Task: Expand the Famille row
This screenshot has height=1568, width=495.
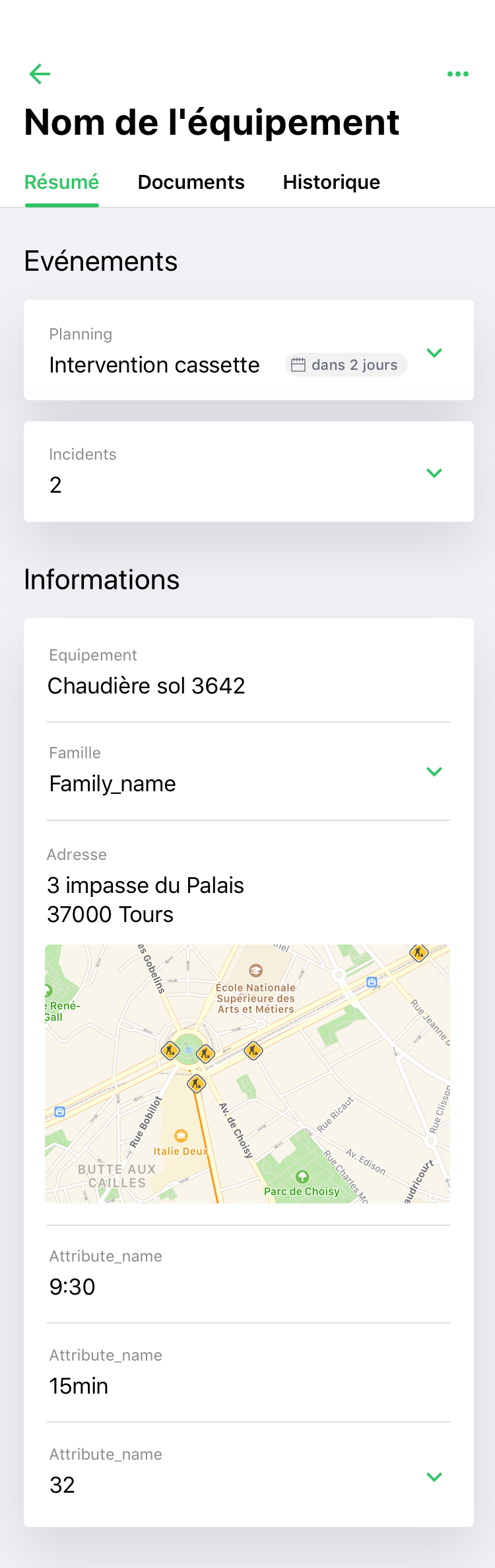Action: pyautogui.click(x=434, y=771)
